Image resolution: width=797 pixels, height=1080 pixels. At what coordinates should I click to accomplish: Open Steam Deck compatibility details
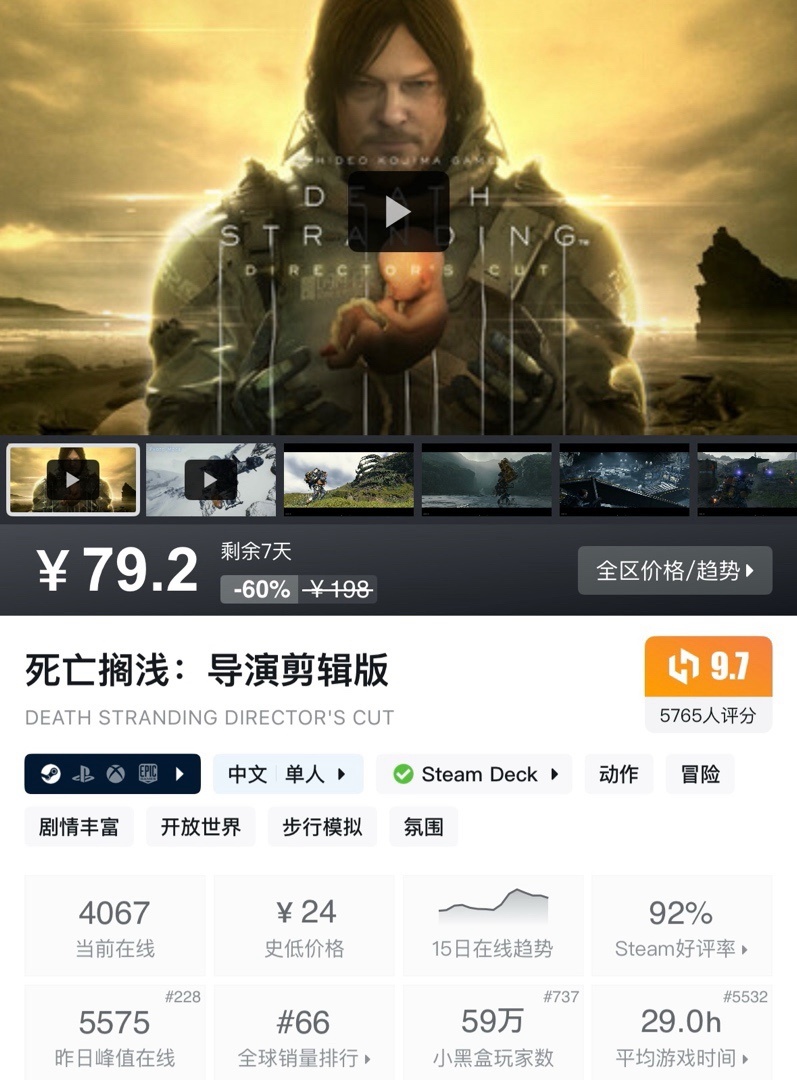coord(474,774)
